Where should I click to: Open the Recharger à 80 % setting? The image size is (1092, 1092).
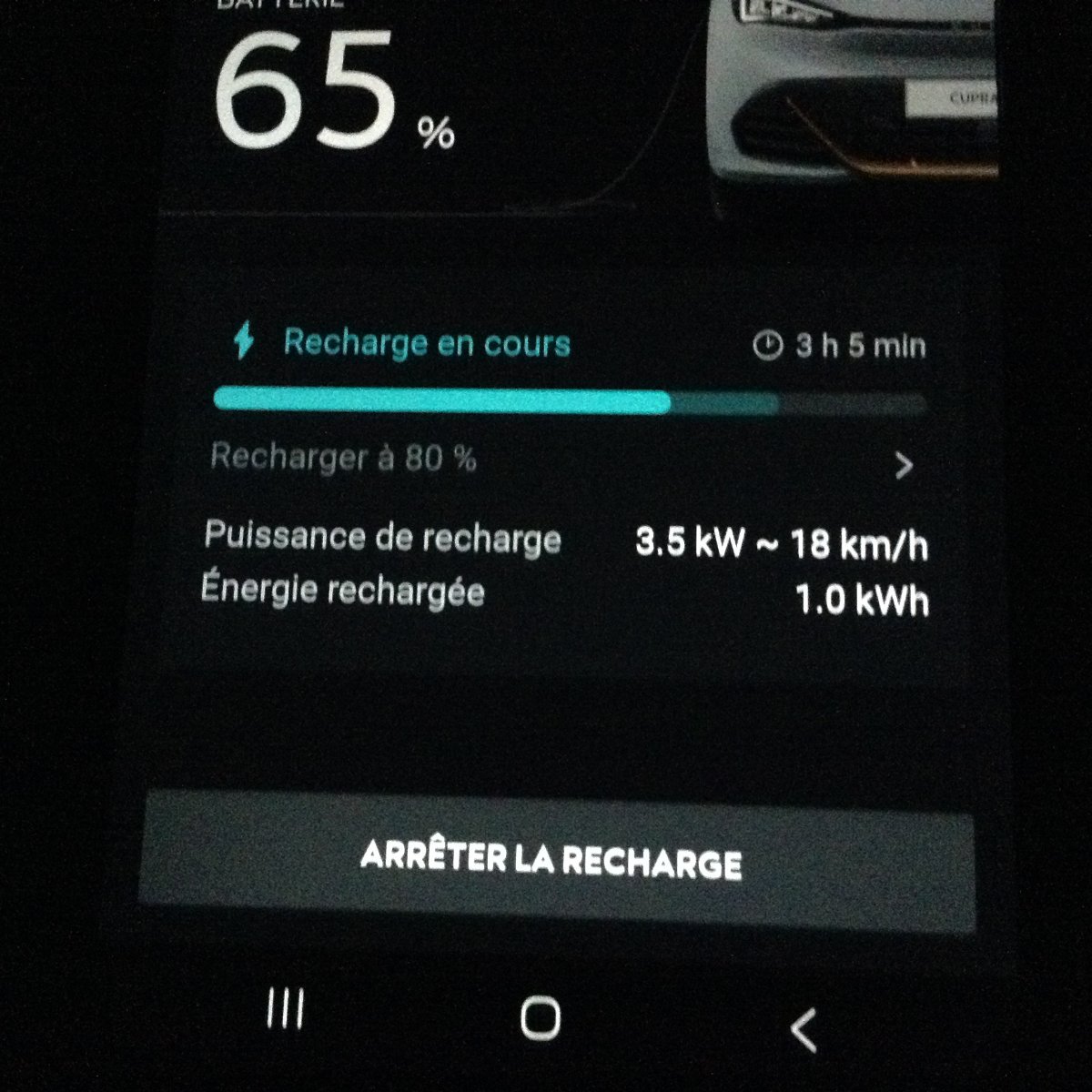point(564,461)
